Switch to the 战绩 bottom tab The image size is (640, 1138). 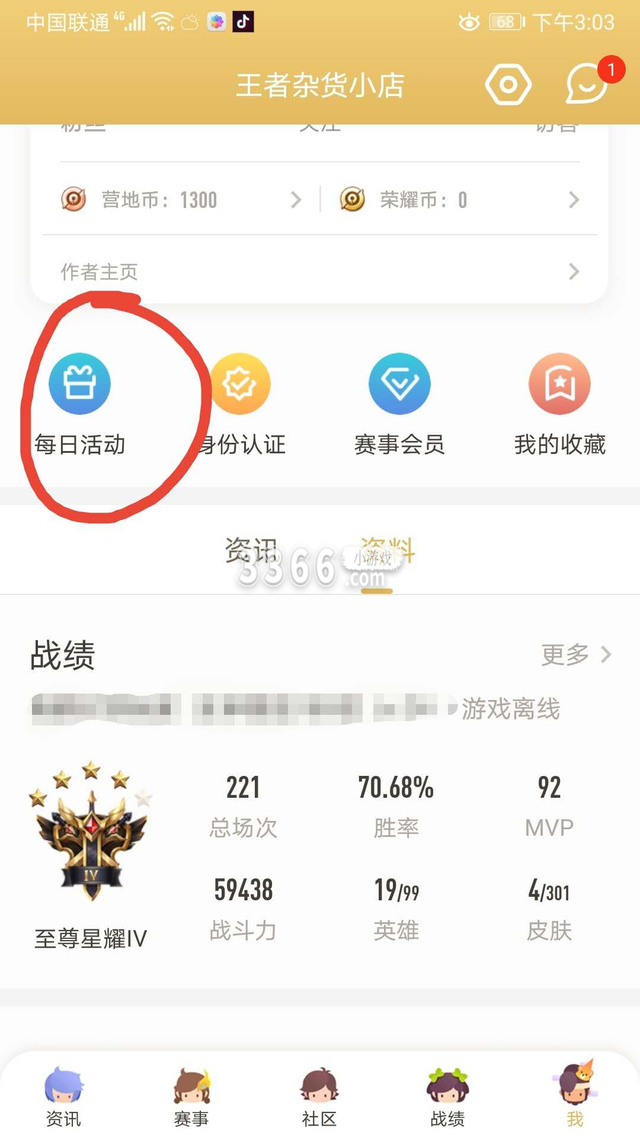point(447,1097)
